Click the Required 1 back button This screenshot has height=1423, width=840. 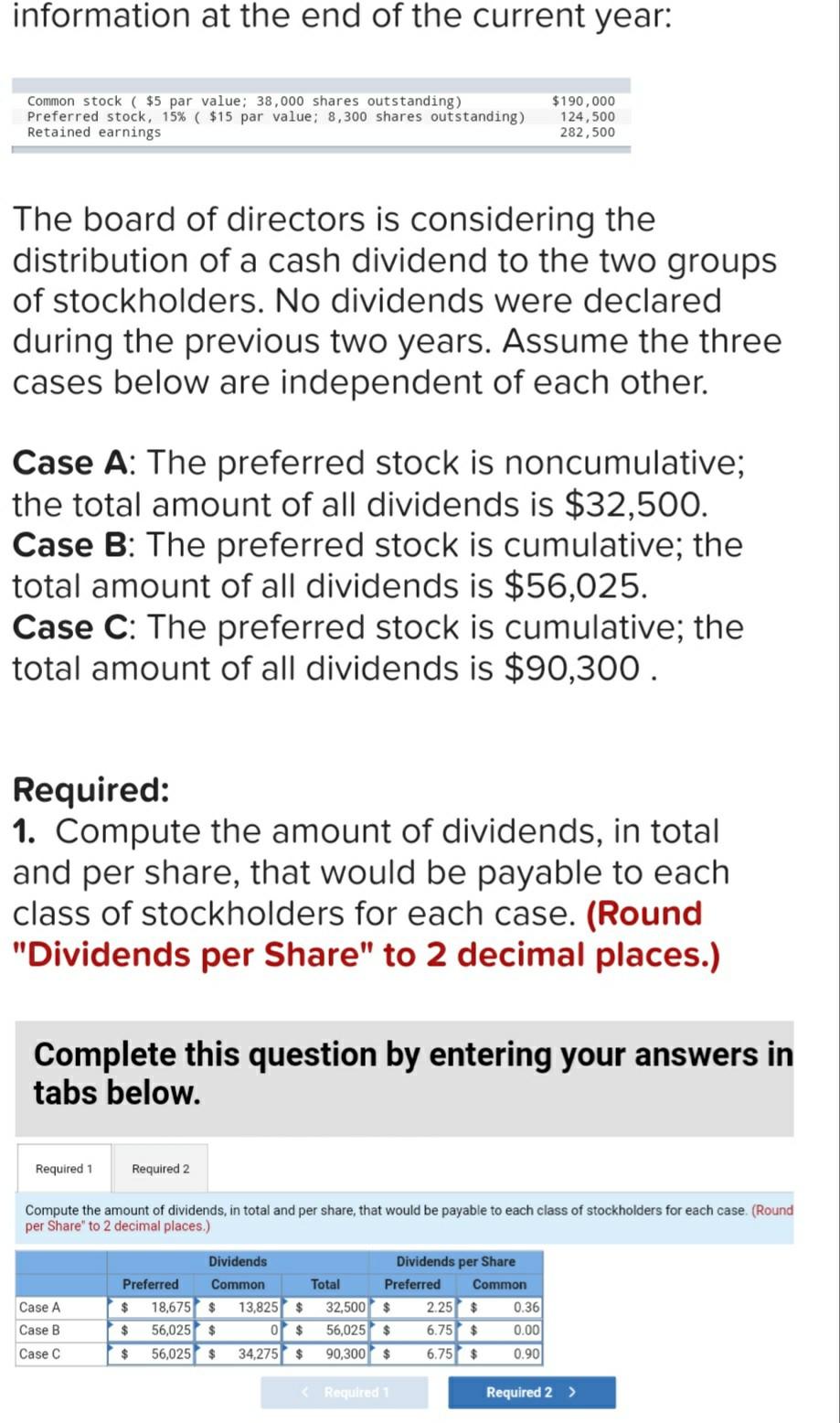pos(345,1392)
